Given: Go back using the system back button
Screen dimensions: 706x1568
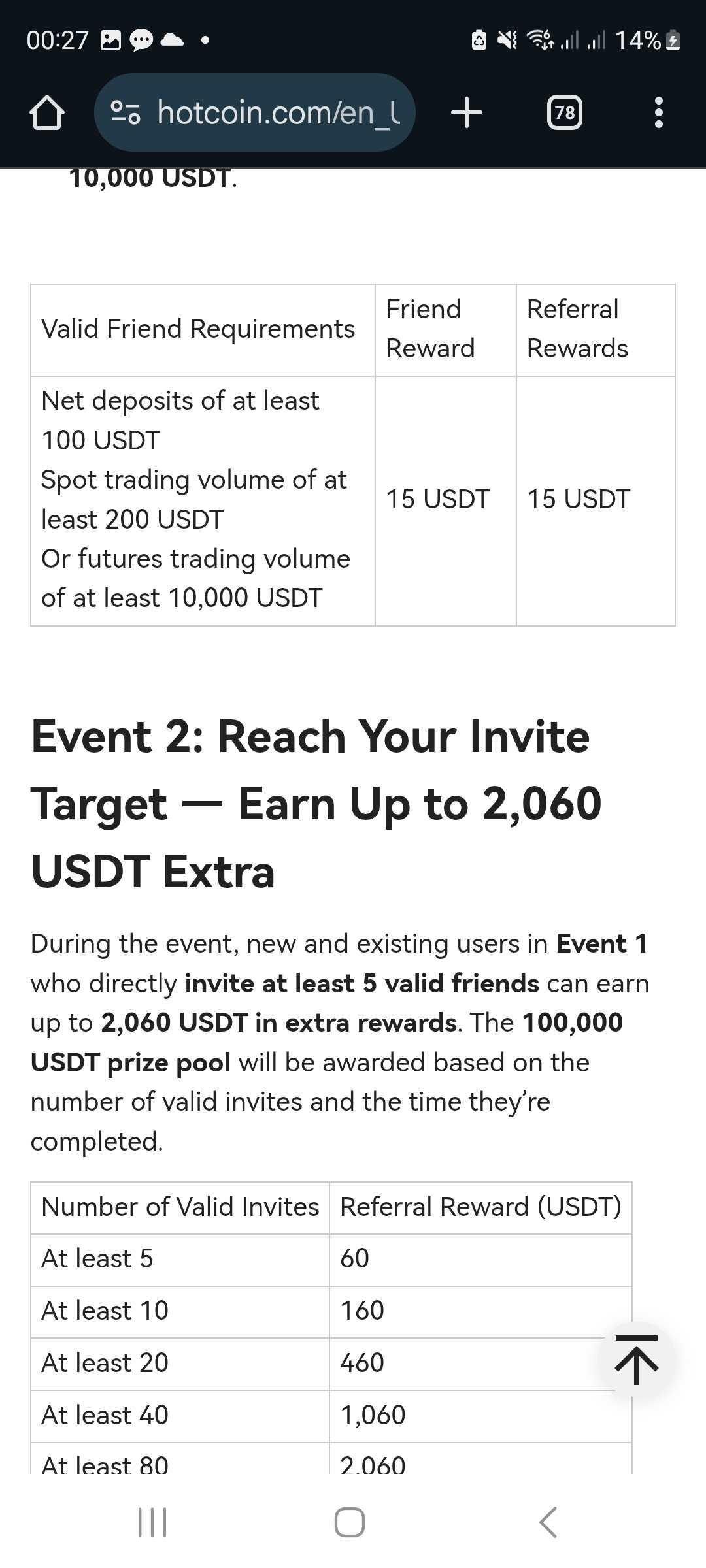Looking at the screenshot, I should tap(548, 1522).
